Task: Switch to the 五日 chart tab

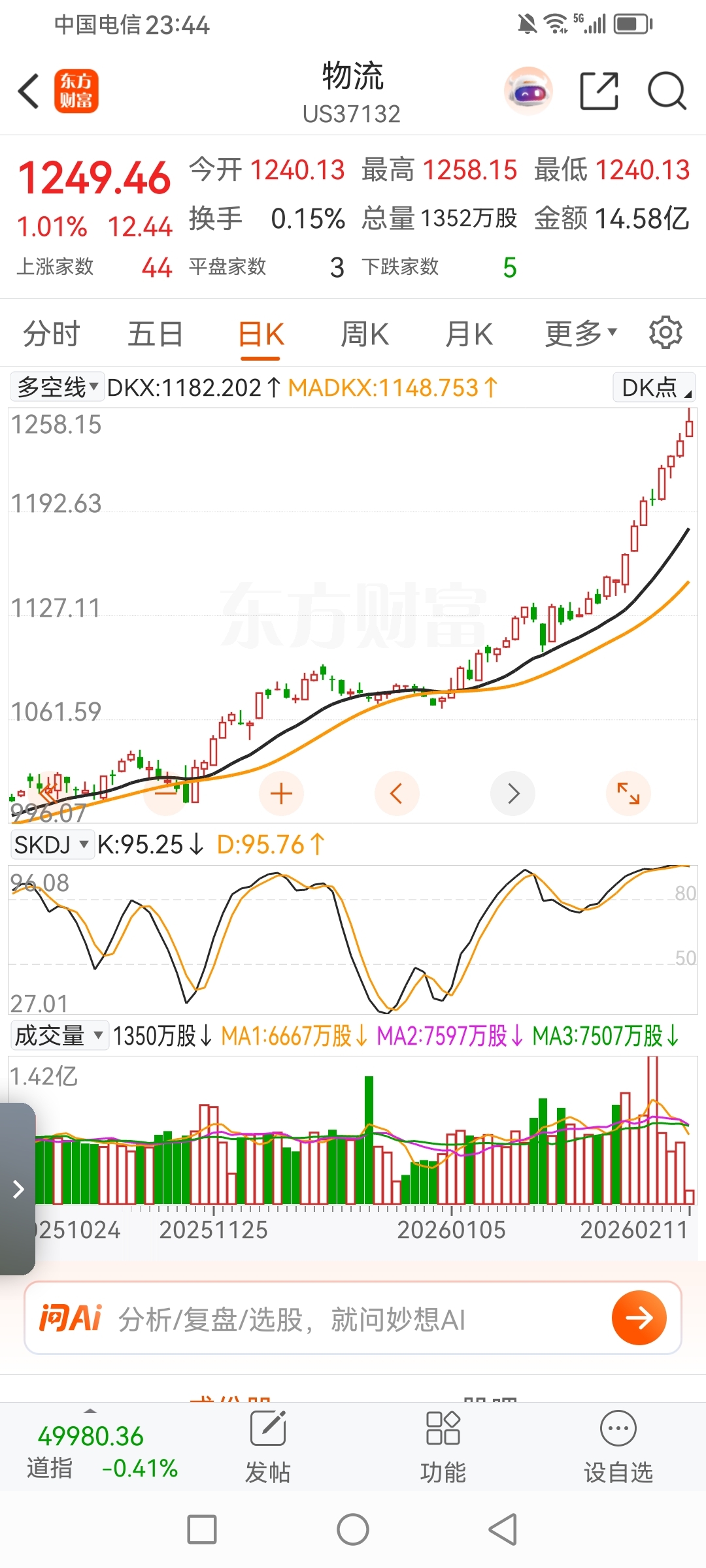Action: pyautogui.click(x=155, y=335)
